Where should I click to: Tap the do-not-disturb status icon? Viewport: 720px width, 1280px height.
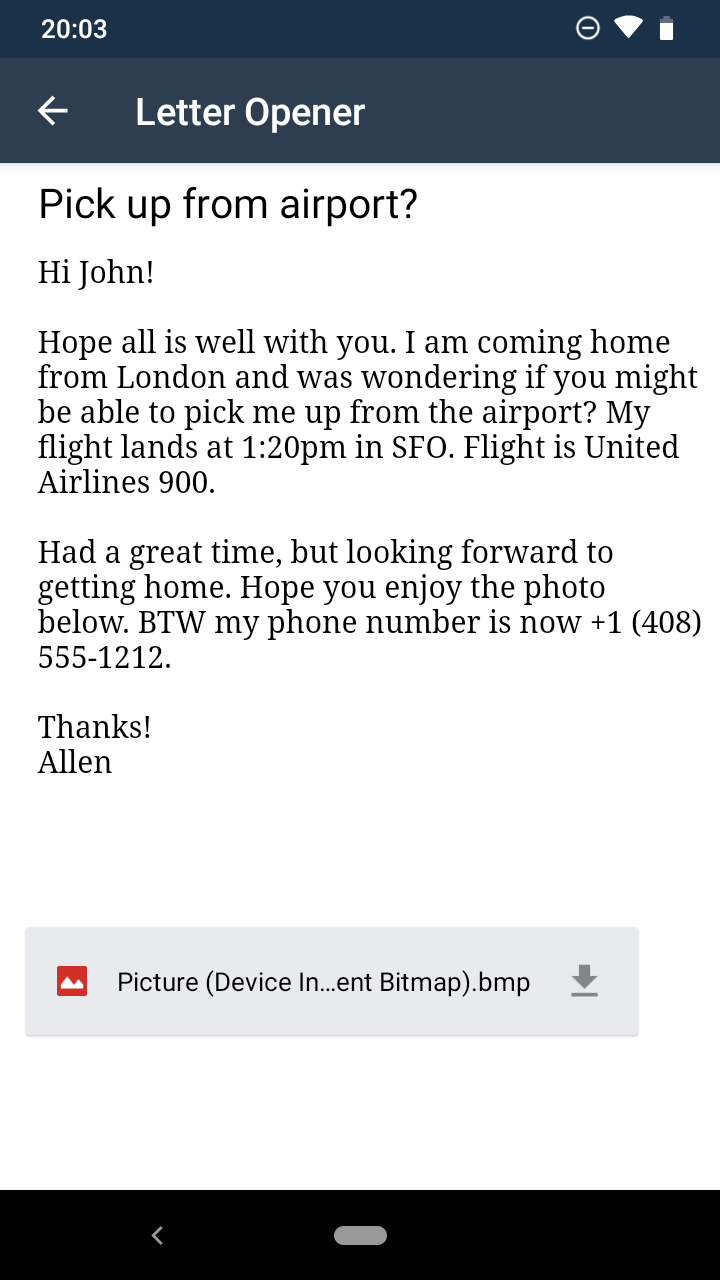coord(586,29)
